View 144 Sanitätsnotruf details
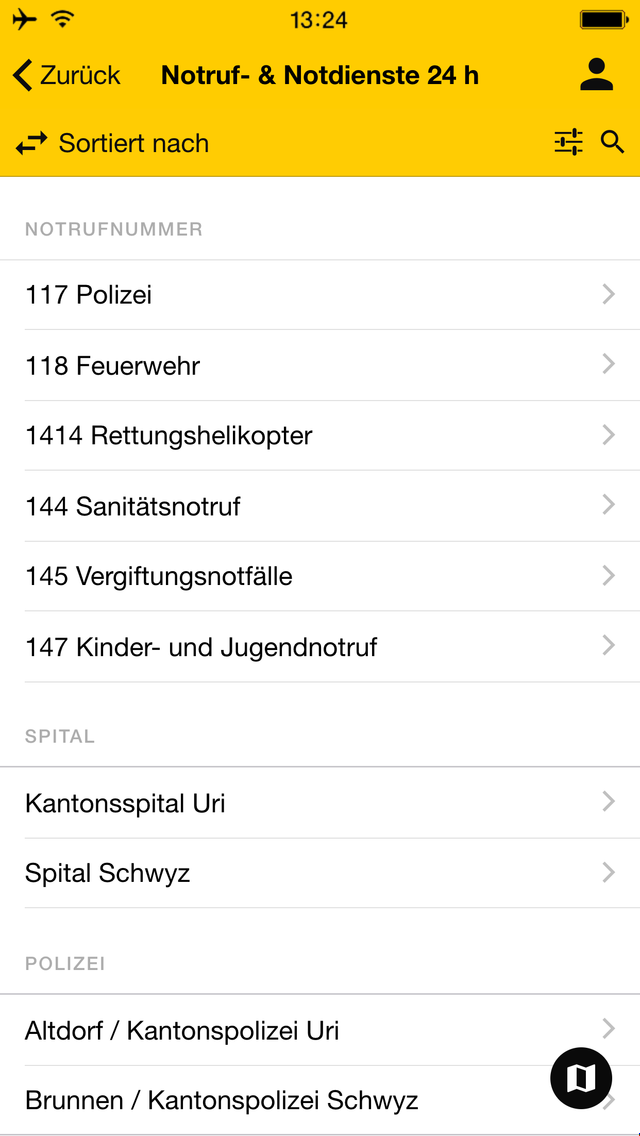Viewport: 640px width, 1136px height. pyautogui.click(x=320, y=506)
